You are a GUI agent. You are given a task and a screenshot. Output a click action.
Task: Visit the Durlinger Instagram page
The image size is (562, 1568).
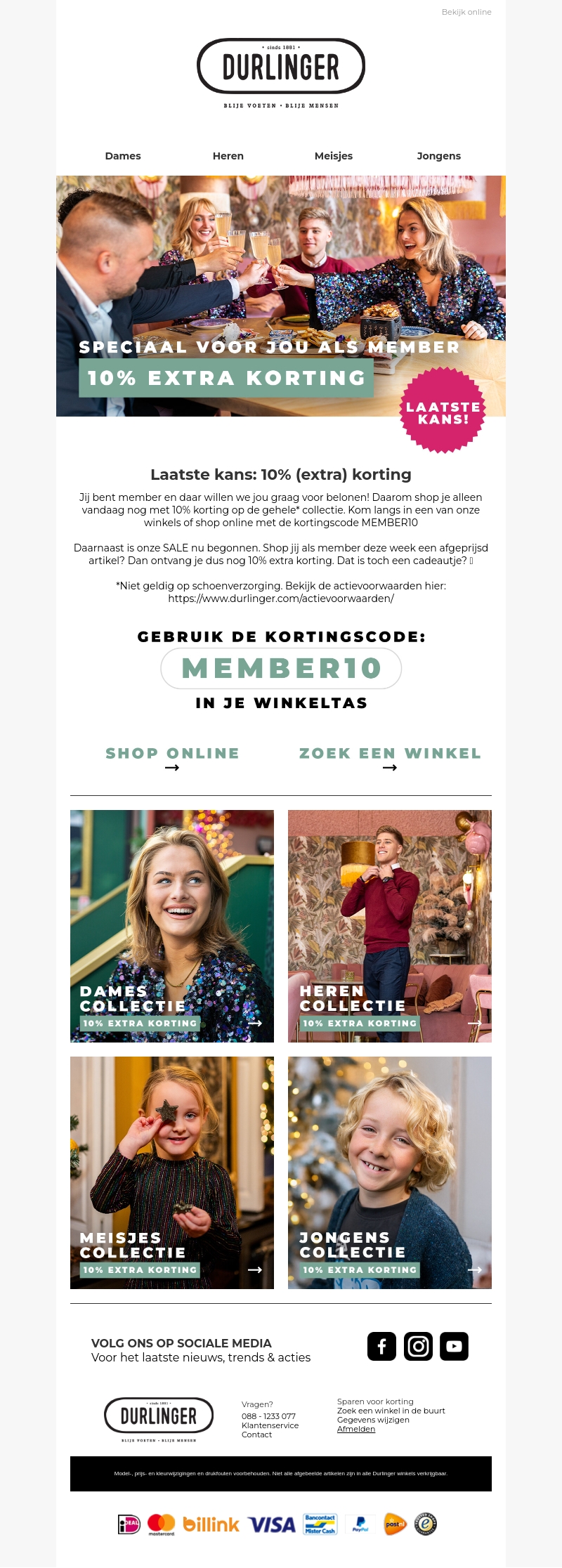click(x=418, y=1346)
